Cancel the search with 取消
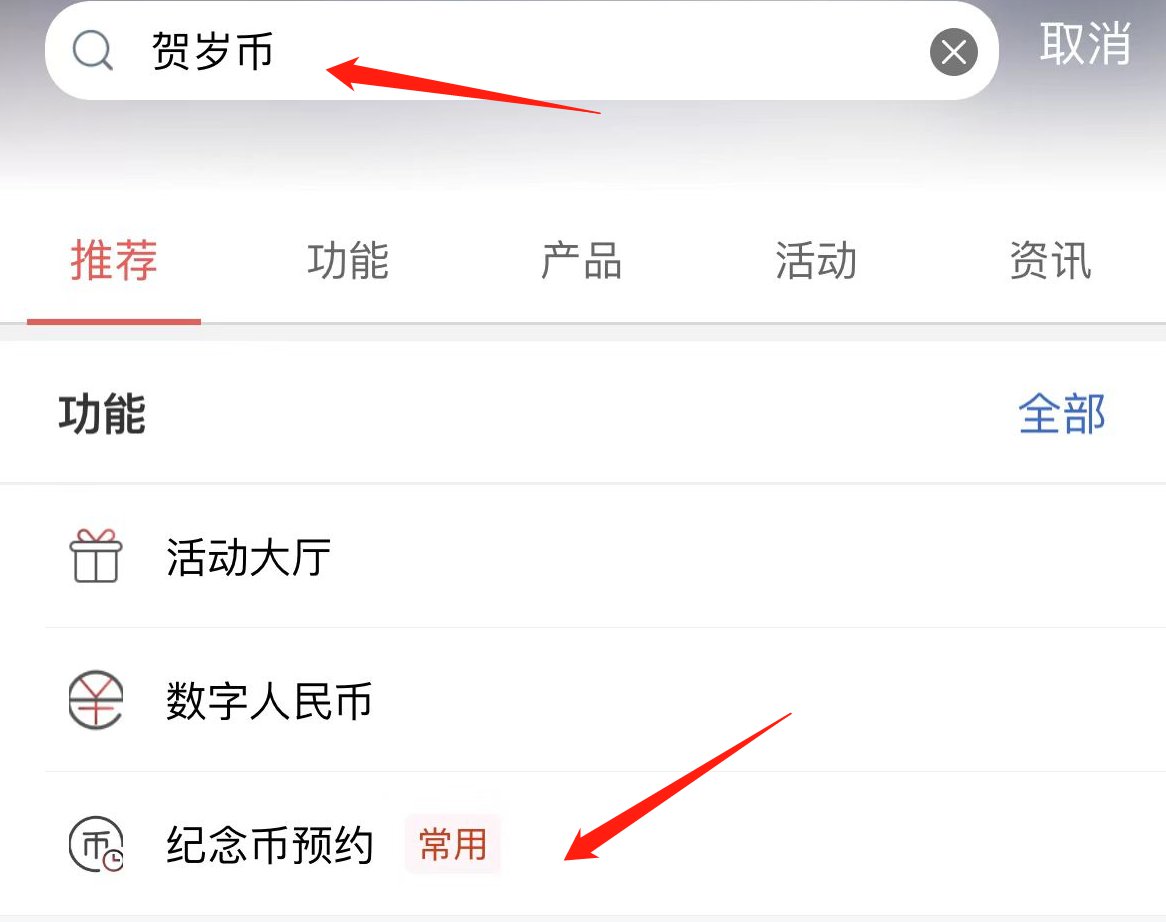This screenshot has width=1166, height=922. click(x=1085, y=44)
